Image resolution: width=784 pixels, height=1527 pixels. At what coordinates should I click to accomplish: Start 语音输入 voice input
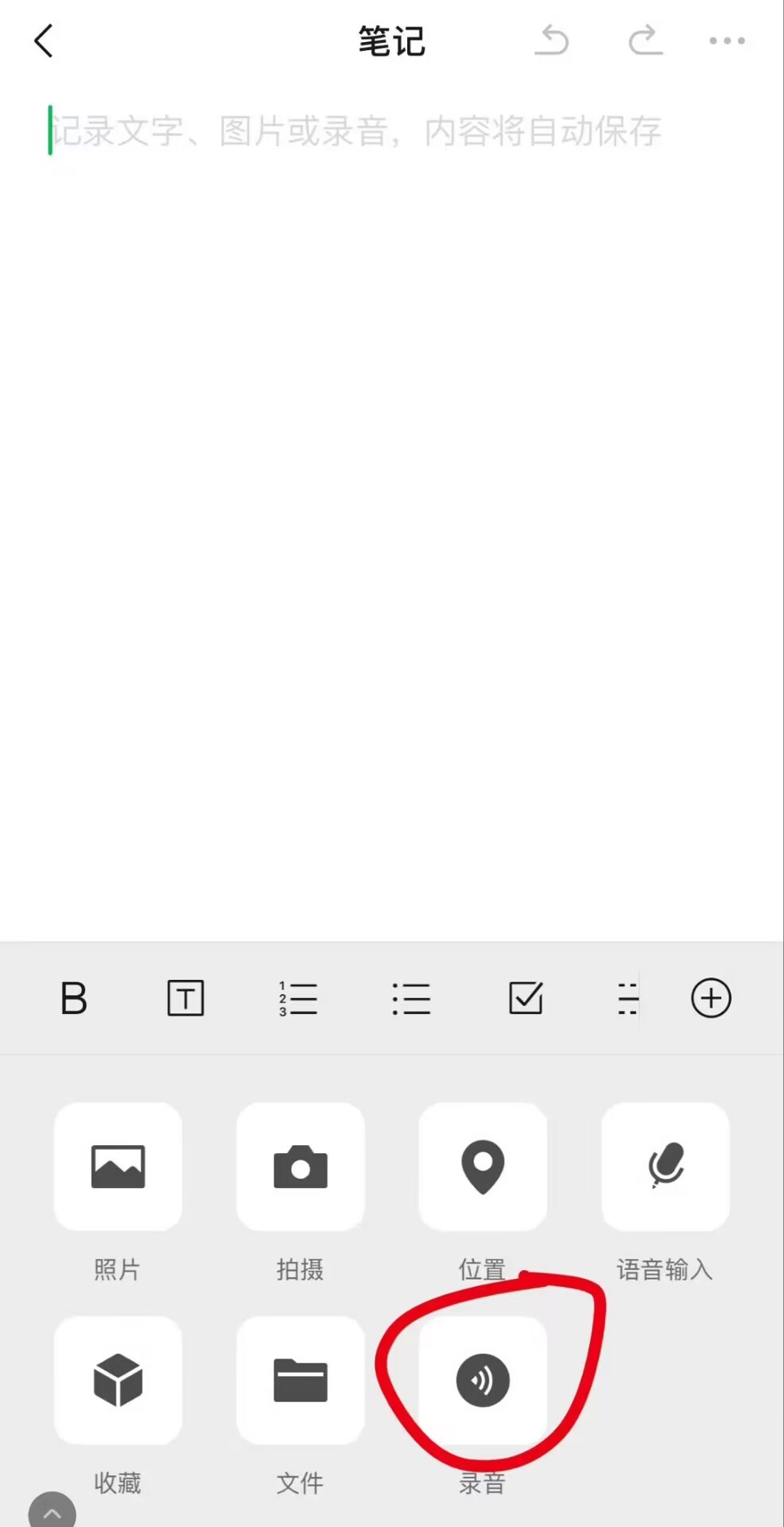click(x=666, y=1167)
